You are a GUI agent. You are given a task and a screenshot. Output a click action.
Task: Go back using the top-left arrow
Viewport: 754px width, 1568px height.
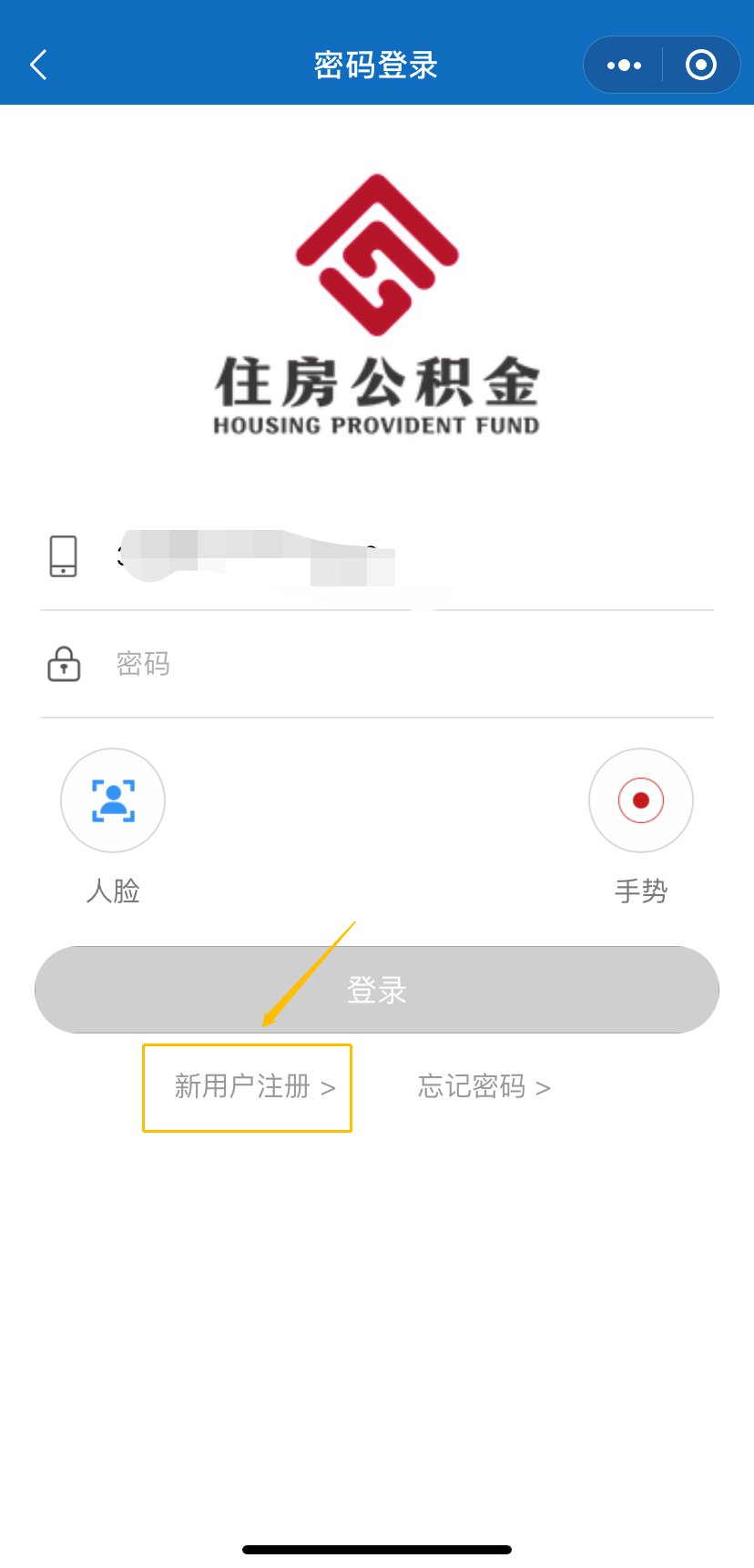(x=38, y=65)
